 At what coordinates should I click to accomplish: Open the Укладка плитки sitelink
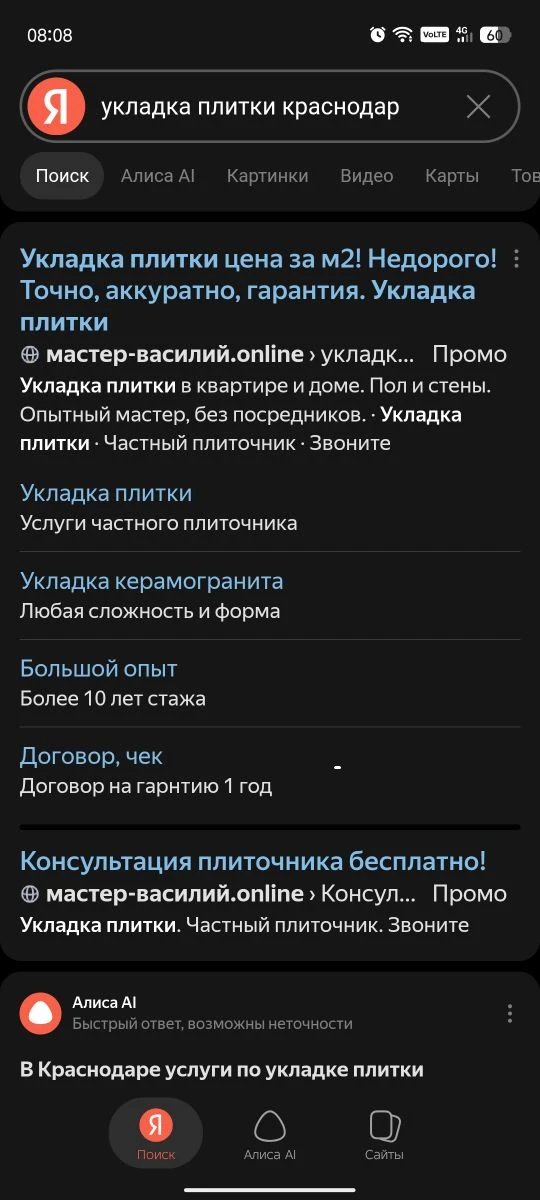tap(106, 493)
